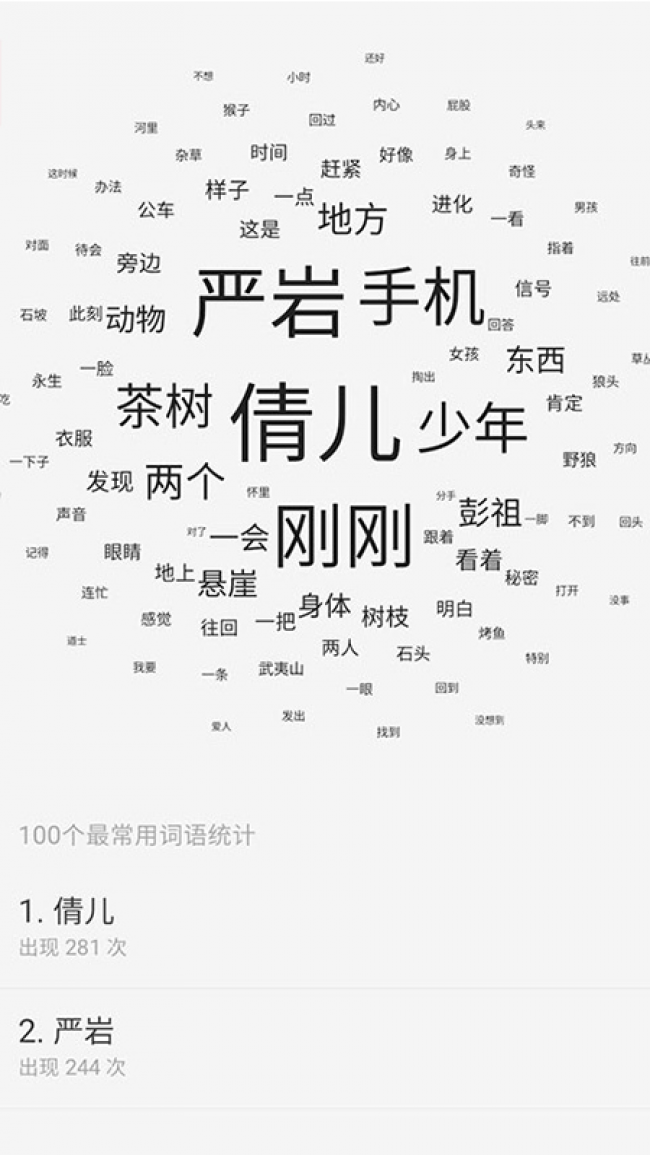Open the 严岩 word statistics row
This screenshot has width=650, height=1155.
(x=325, y=1047)
